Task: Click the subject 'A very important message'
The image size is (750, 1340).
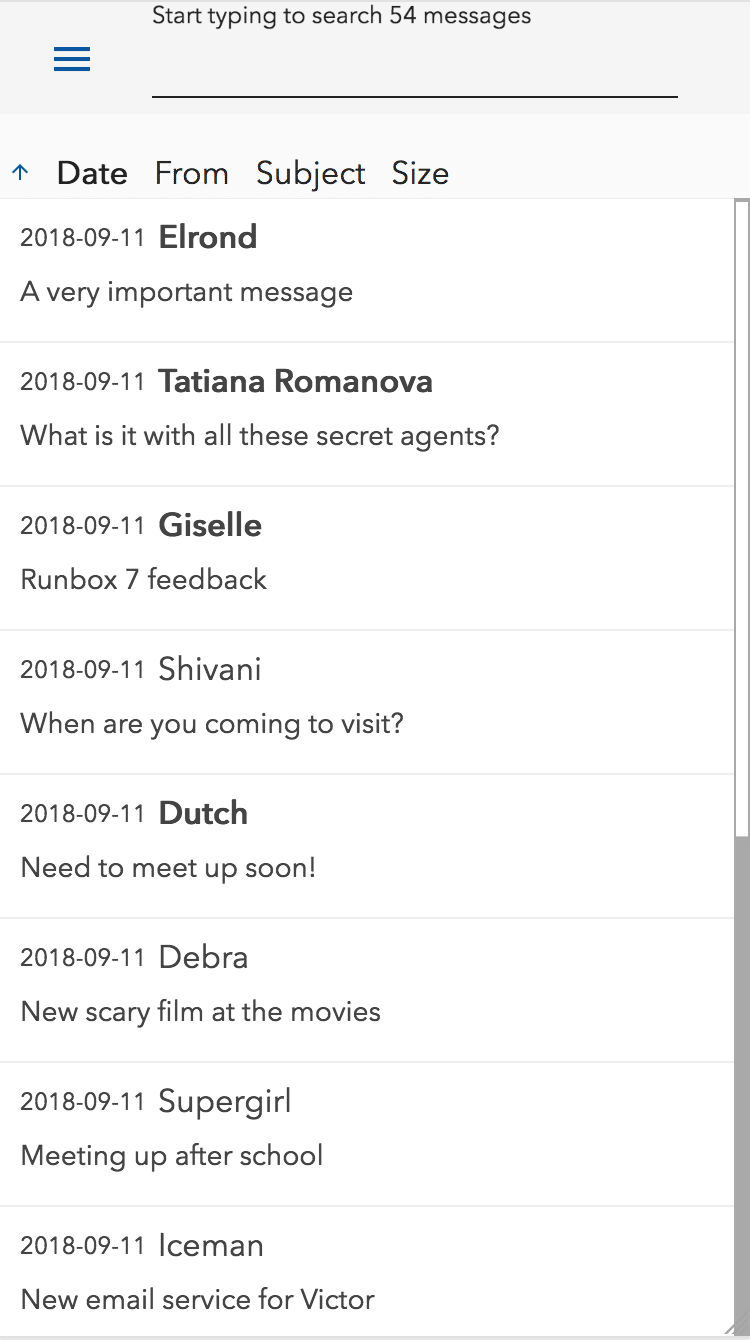Action: (x=186, y=291)
